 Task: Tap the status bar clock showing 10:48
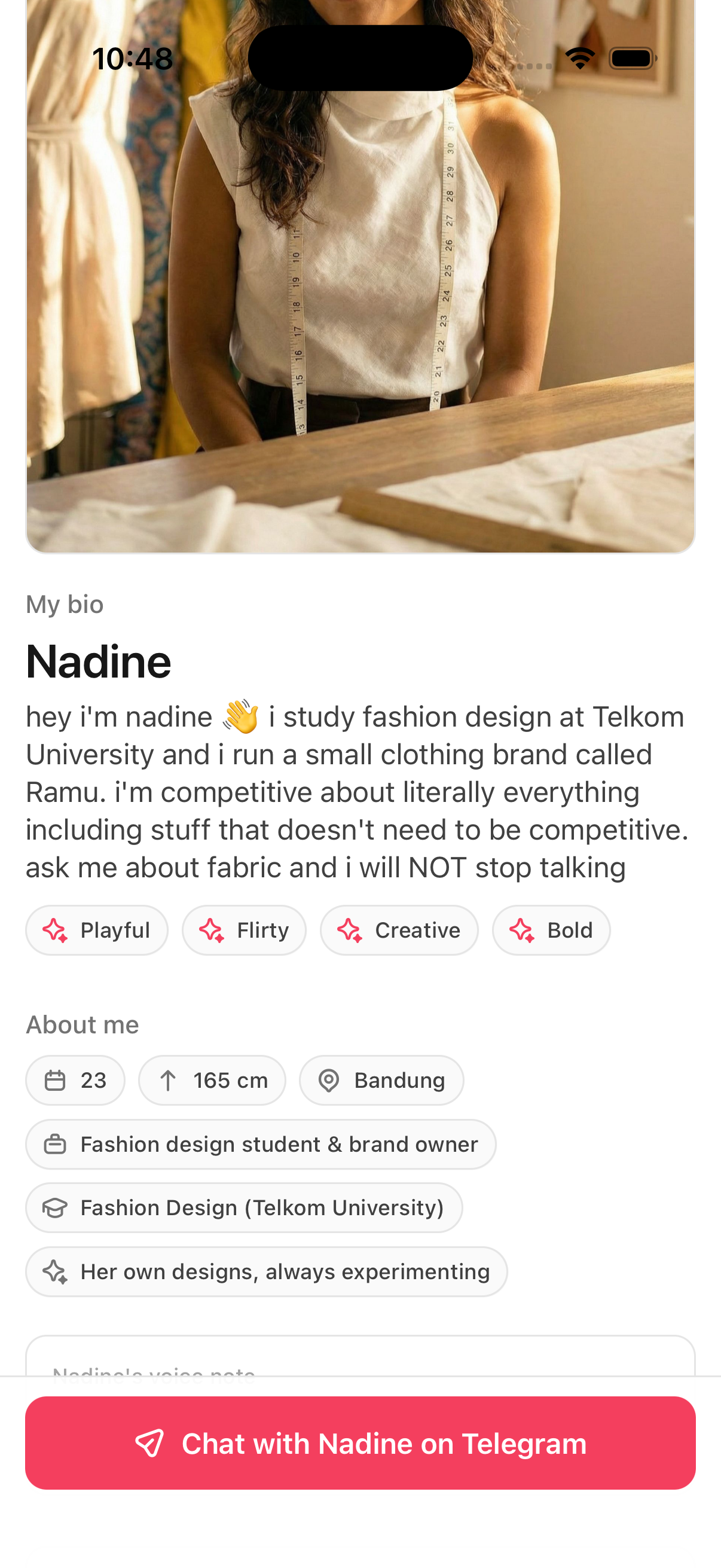[x=133, y=57]
